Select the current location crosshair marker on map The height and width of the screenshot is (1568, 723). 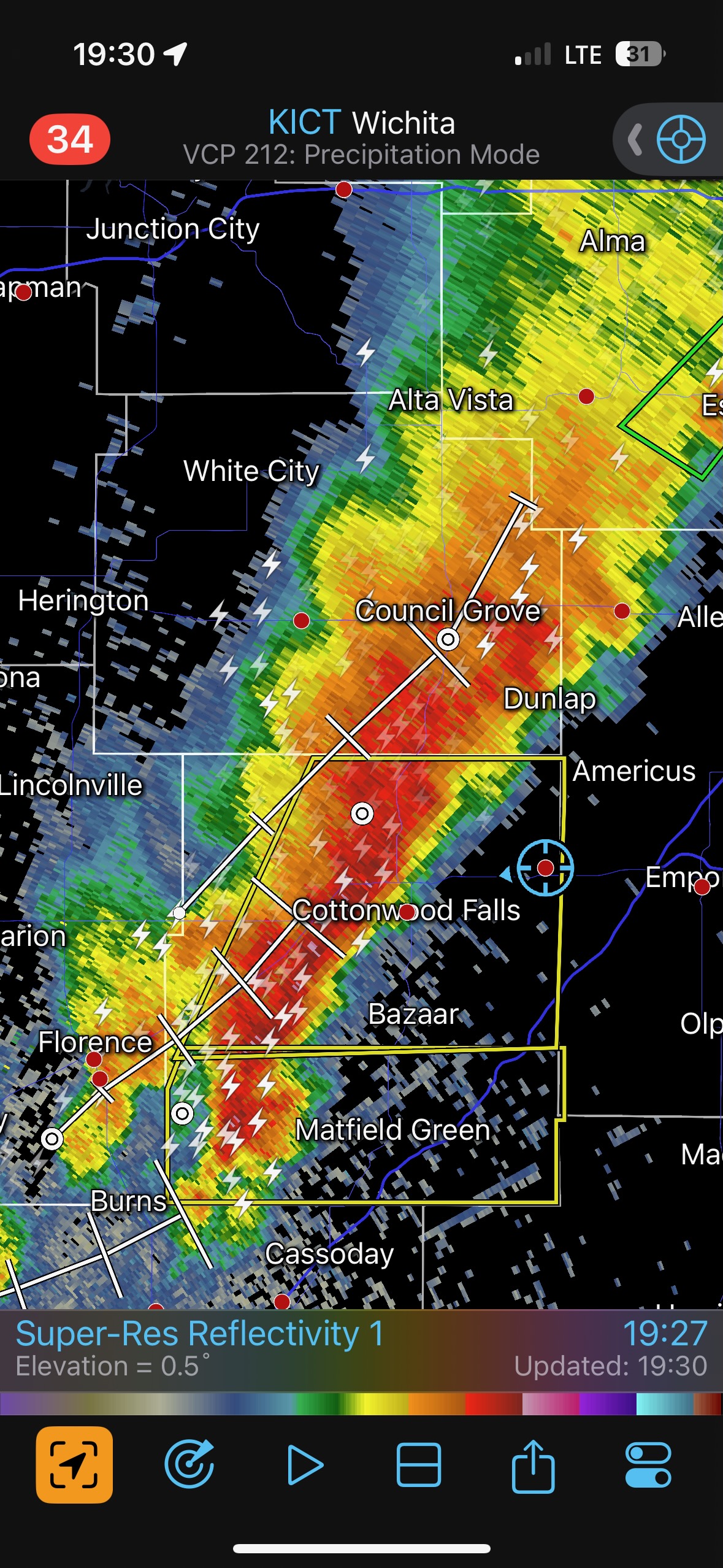coord(545,867)
